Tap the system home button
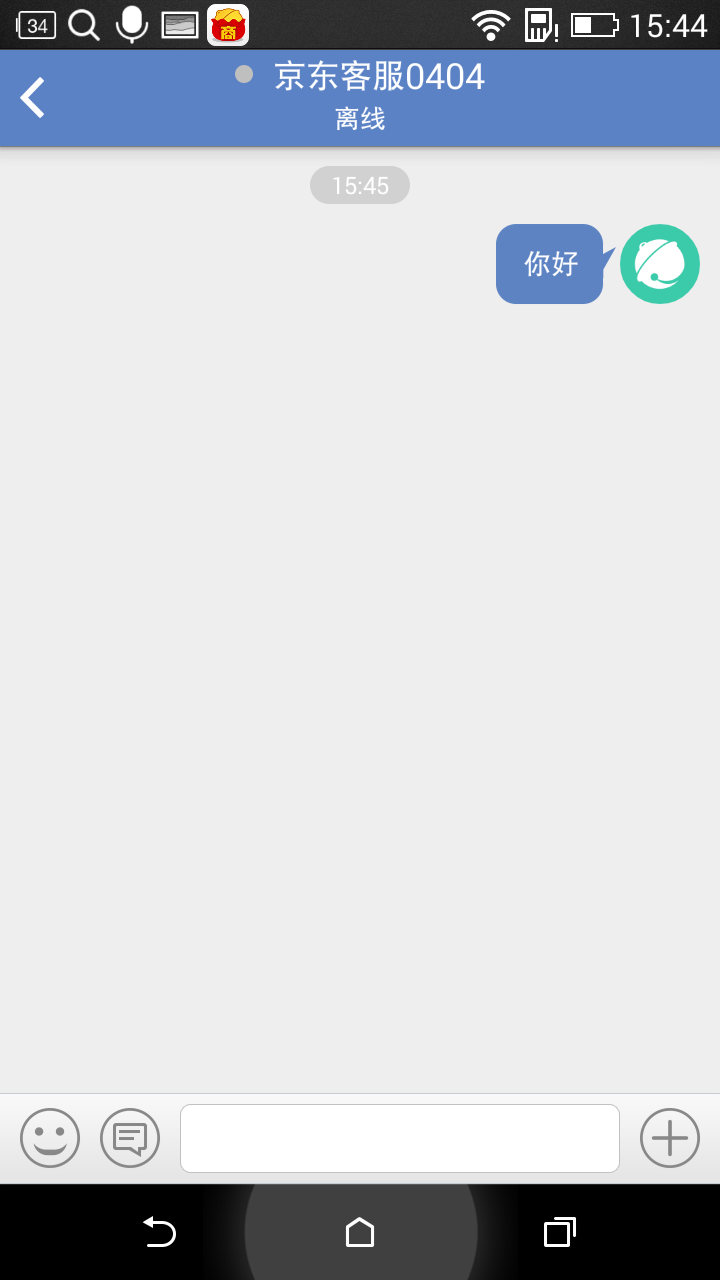Viewport: 720px width, 1280px height. click(360, 1232)
